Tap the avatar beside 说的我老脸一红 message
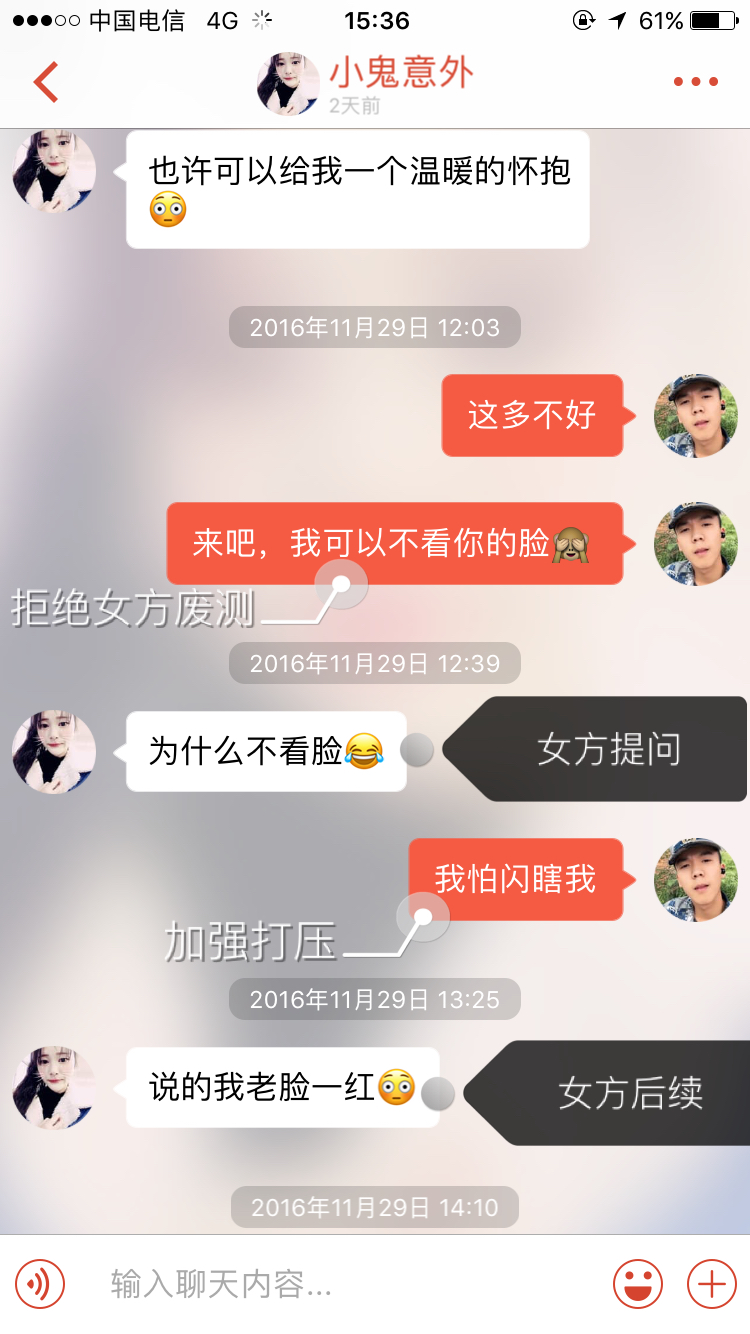The image size is (750, 1334). tap(54, 1088)
